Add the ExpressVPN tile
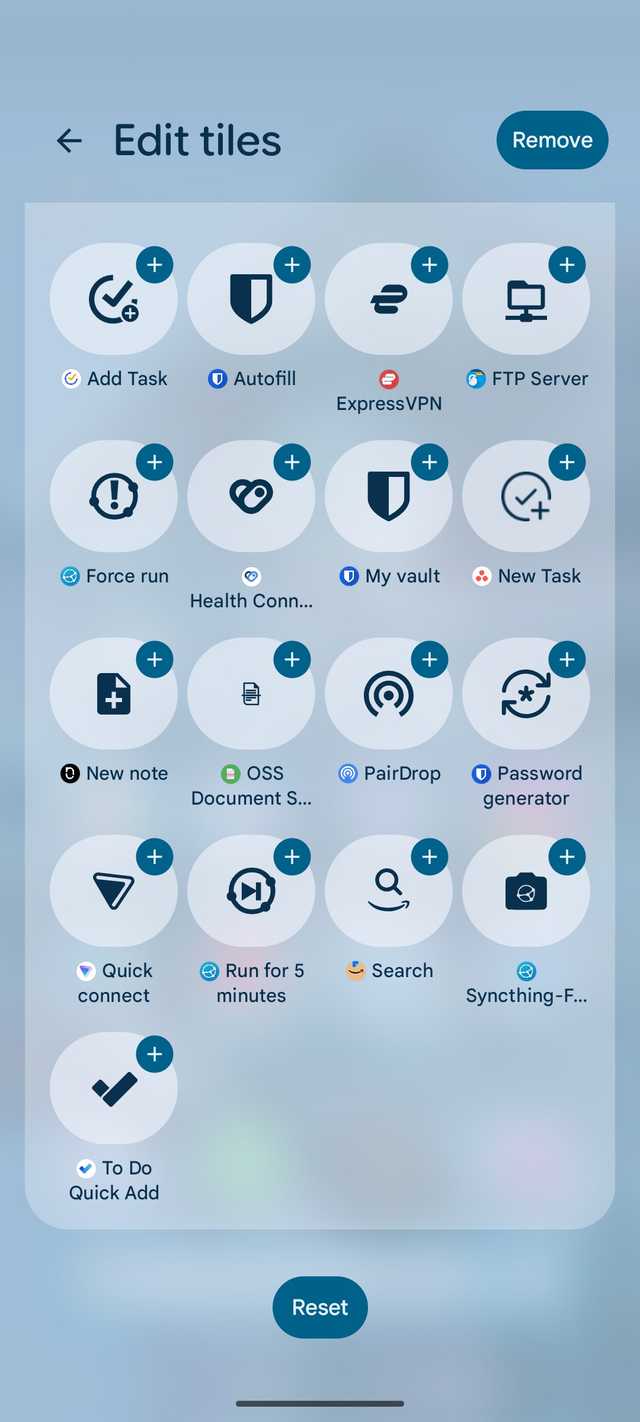 tap(429, 265)
